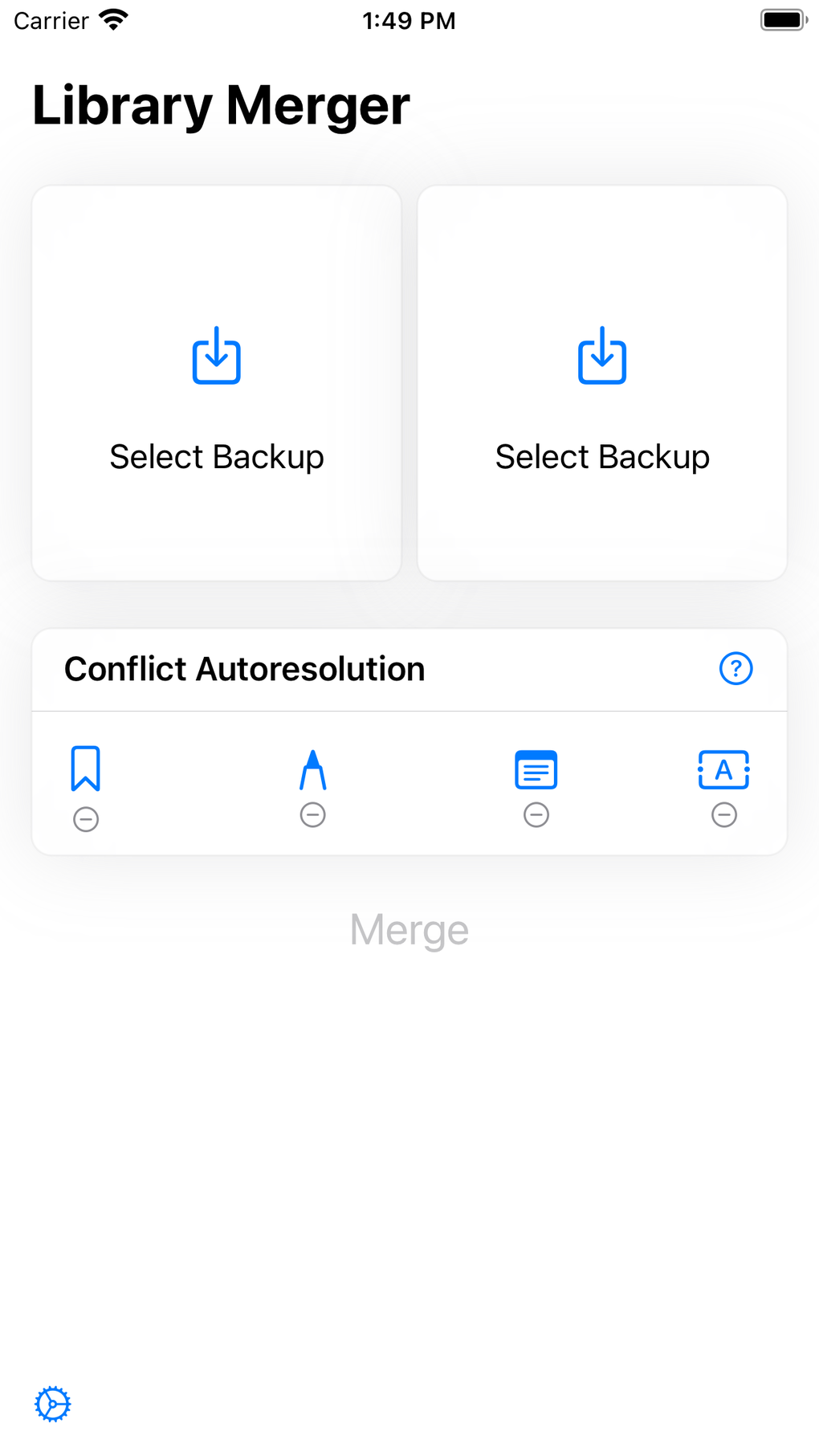Click the Library Merger title
Viewport: 819px width, 1456px height.
[221, 104]
